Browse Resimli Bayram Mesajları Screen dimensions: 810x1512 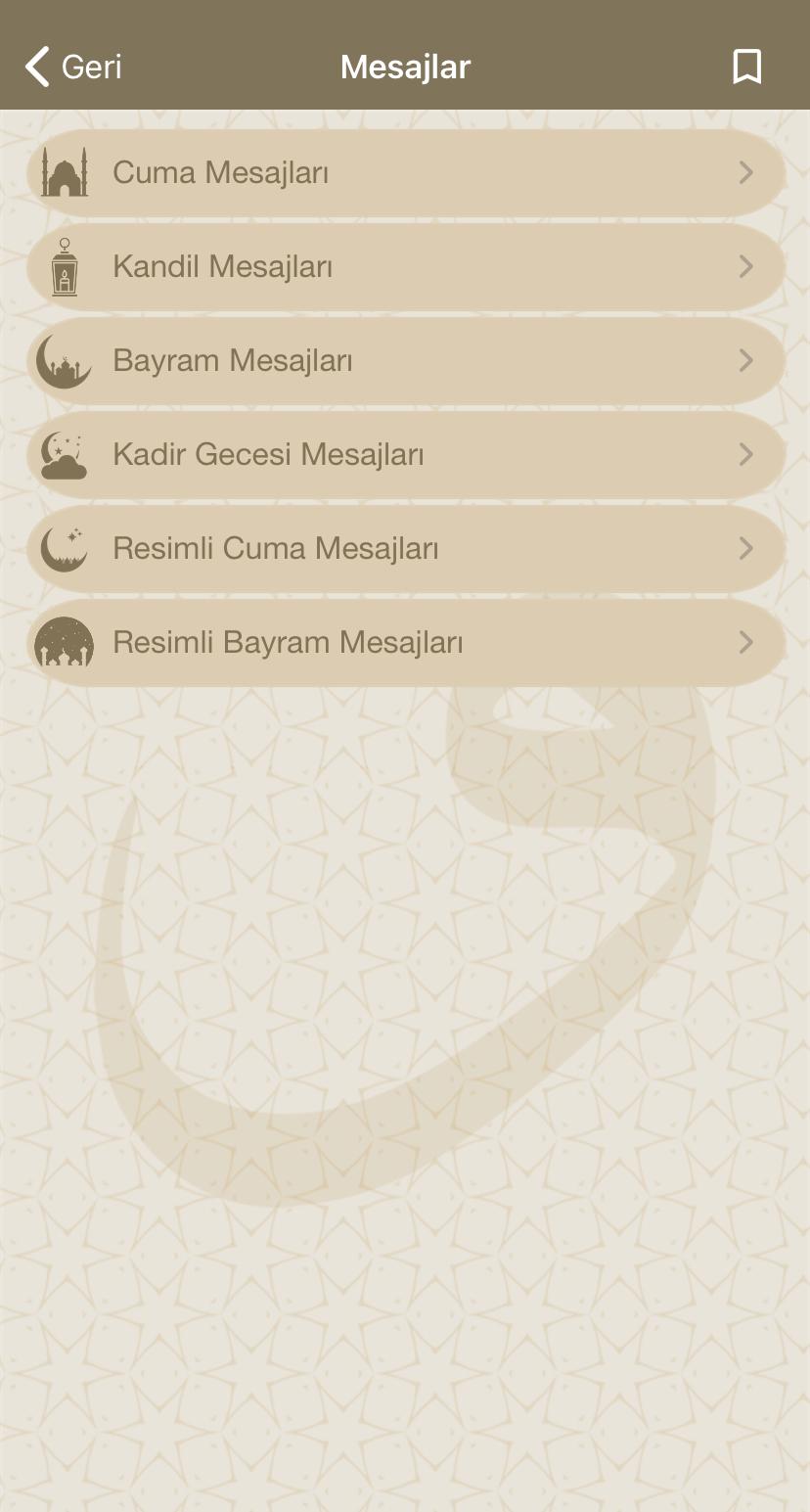coord(405,643)
